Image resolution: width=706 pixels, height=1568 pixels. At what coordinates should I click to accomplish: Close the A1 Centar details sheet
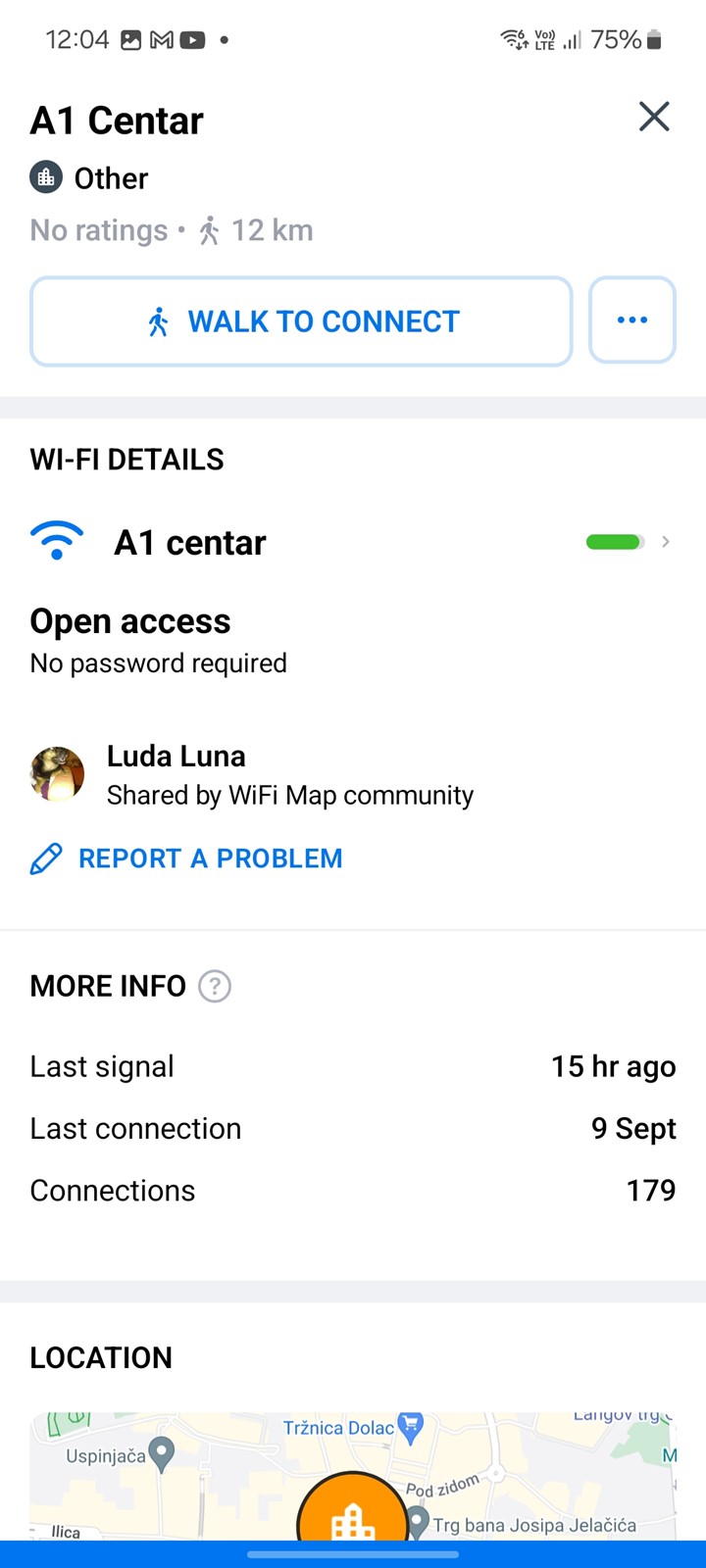pyautogui.click(x=654, y=118)
